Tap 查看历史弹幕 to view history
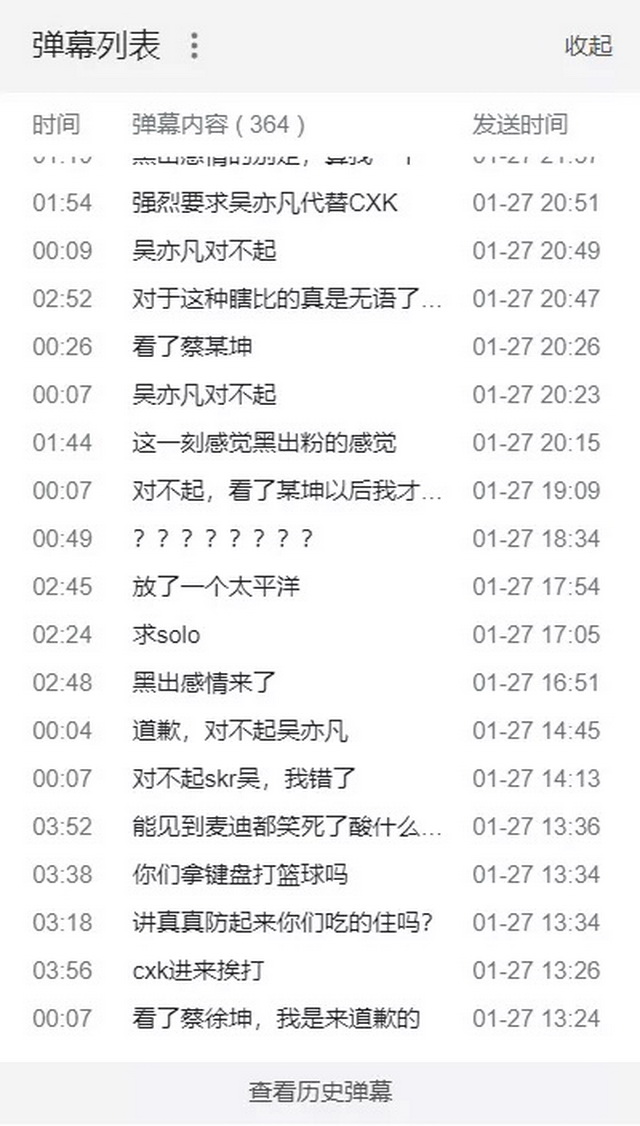Screen dimensions: 640x1126 click(320, 1092)
